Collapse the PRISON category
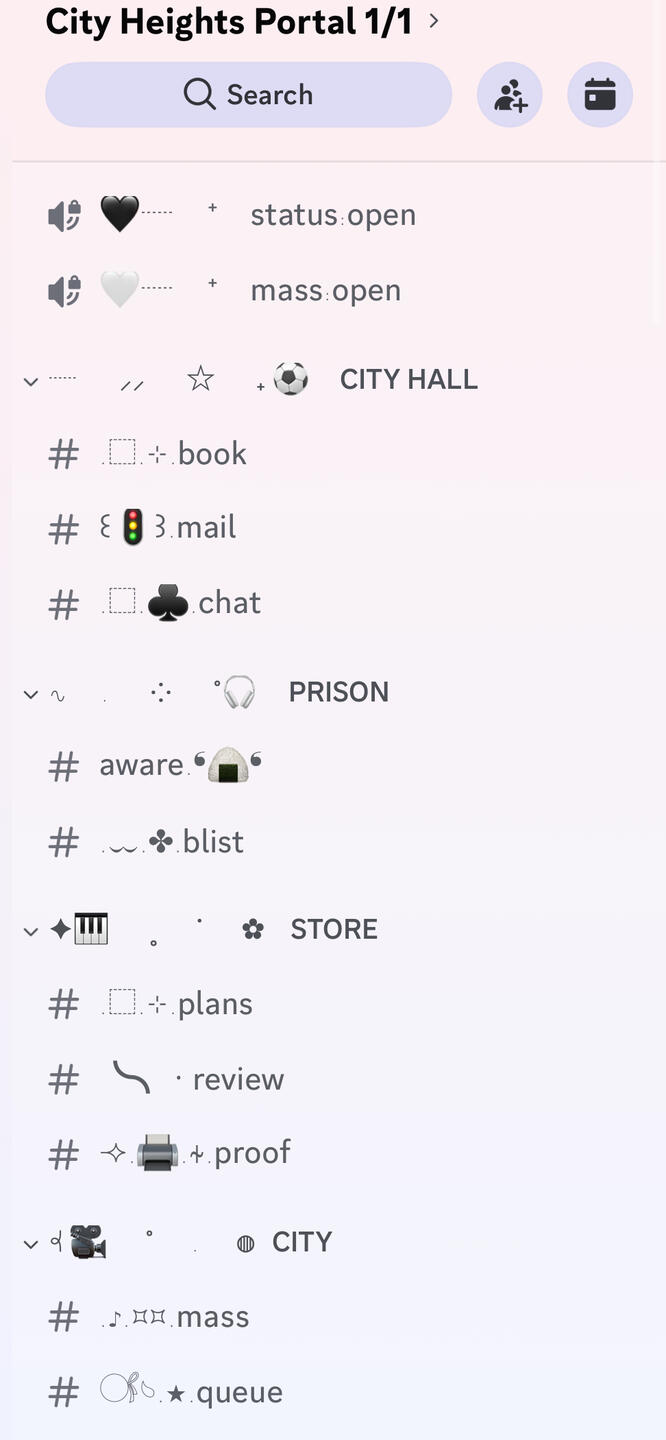Viewport: 666px width, 1440px height. click(x=338, y=692)
